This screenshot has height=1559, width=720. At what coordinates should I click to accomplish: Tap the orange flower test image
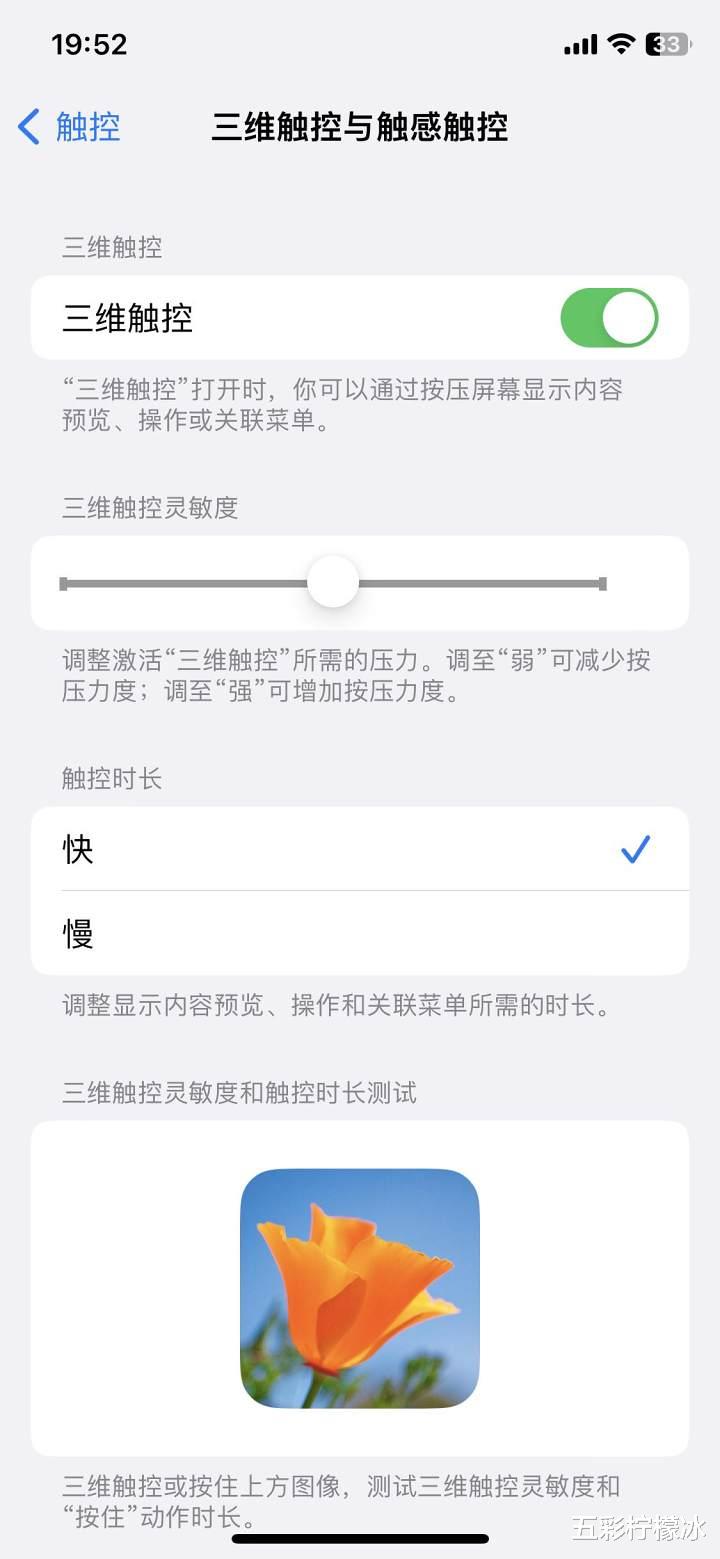[x=360, y=1287]
